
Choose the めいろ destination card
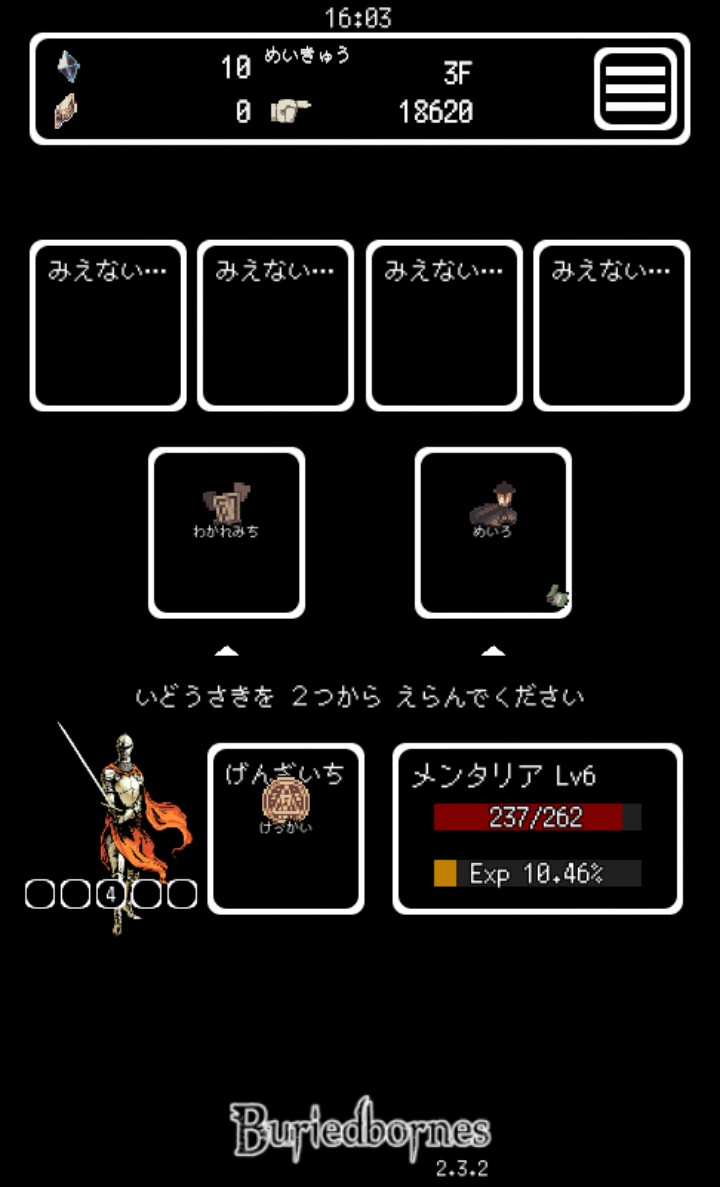tap(493, 533)
